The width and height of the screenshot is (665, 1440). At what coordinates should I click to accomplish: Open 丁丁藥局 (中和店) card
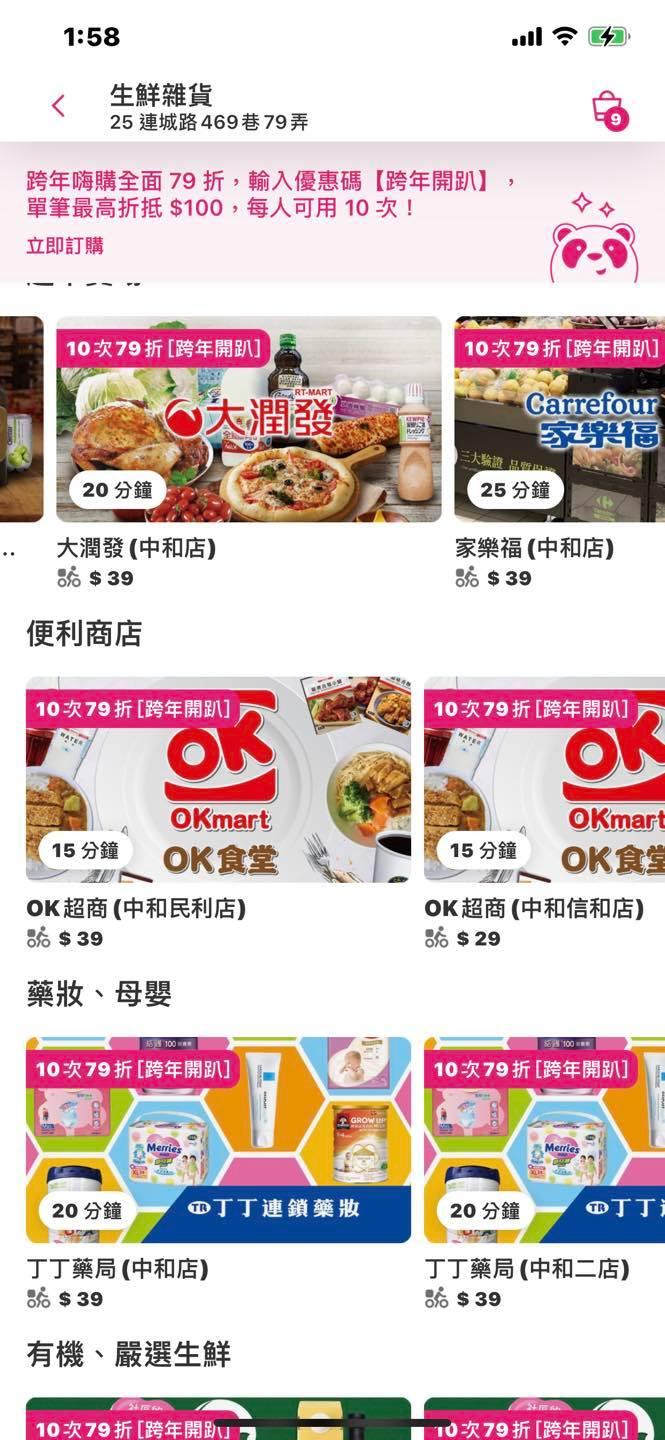click(218, 1140)
